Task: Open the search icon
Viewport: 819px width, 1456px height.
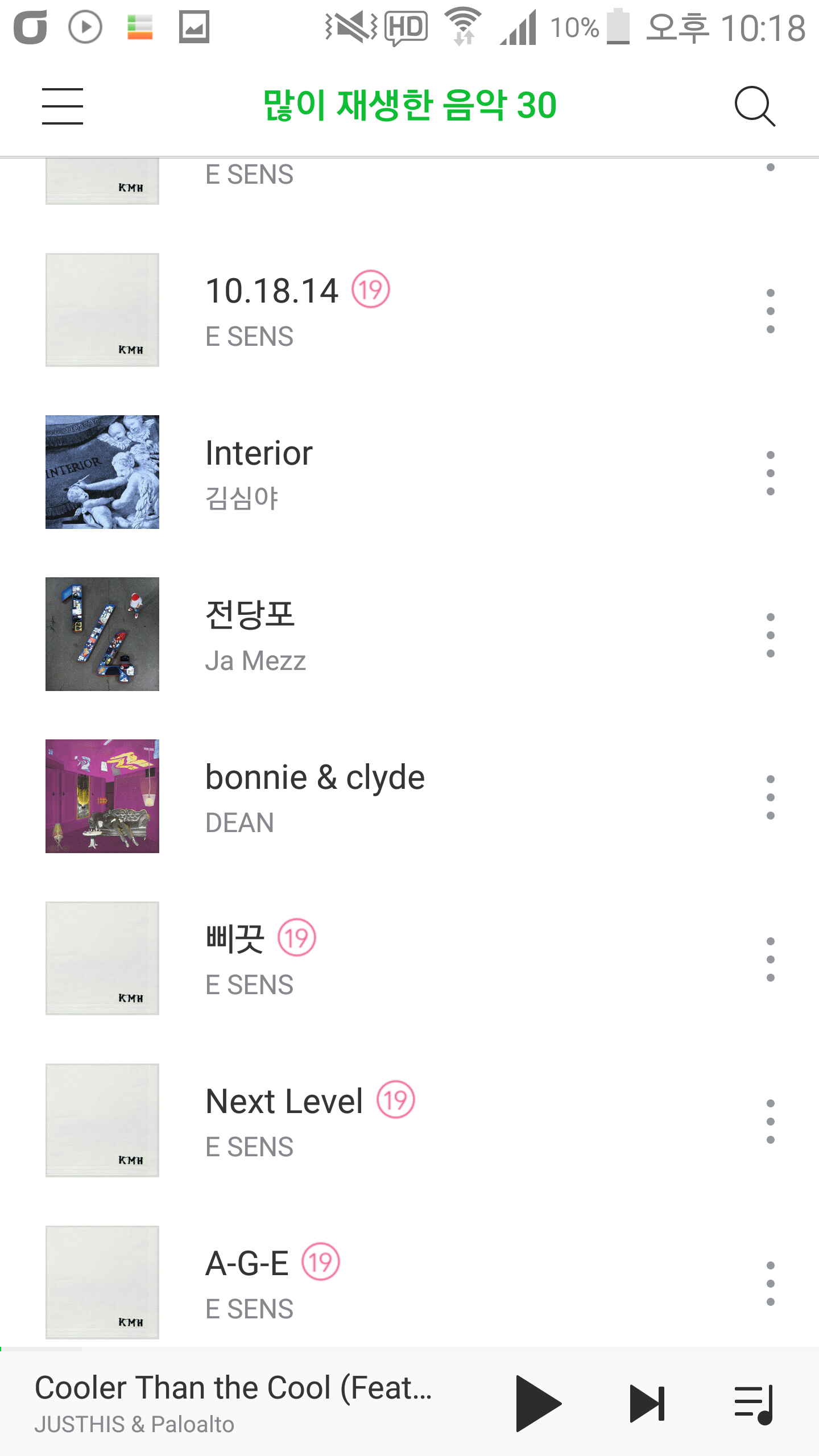Action: point(754,106)
